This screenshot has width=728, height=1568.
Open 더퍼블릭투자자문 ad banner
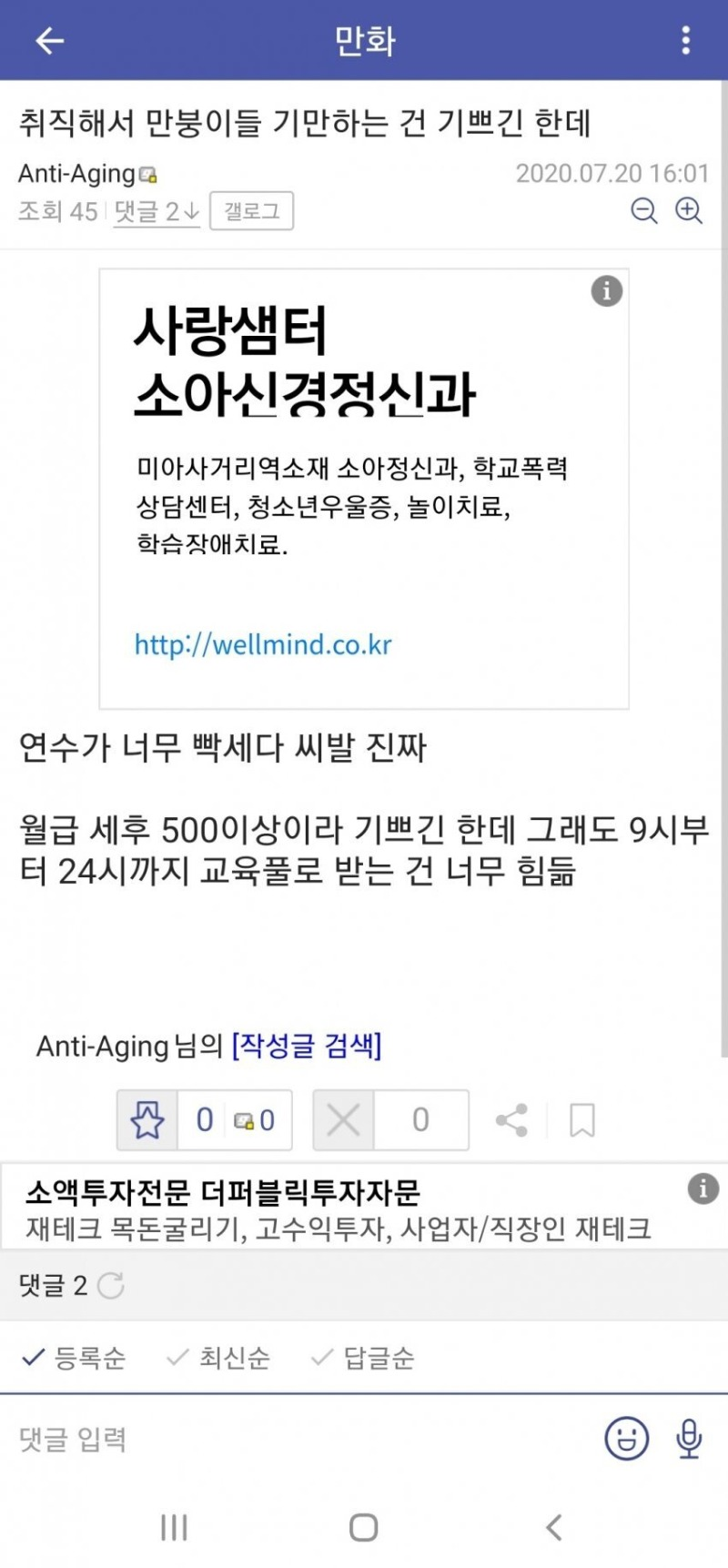[x=364, y=1209]
